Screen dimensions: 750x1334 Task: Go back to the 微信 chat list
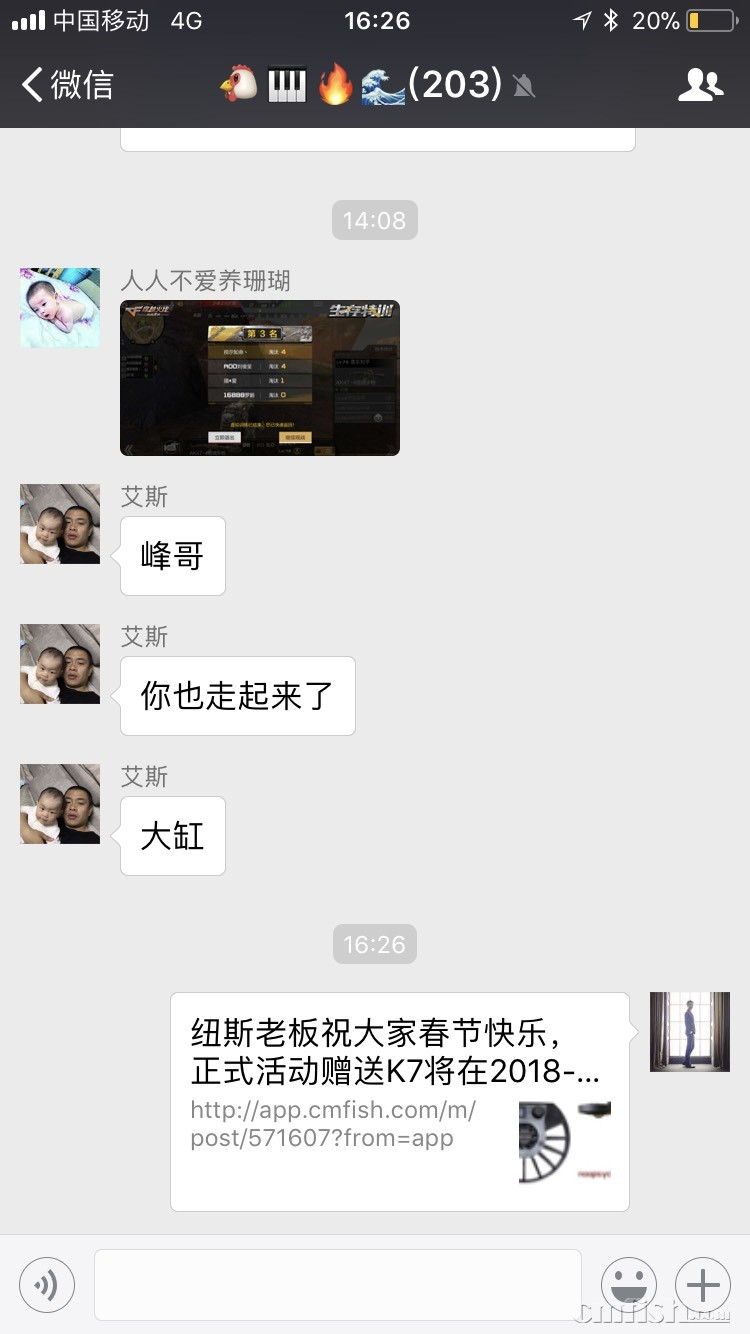[x=66, y=85]
